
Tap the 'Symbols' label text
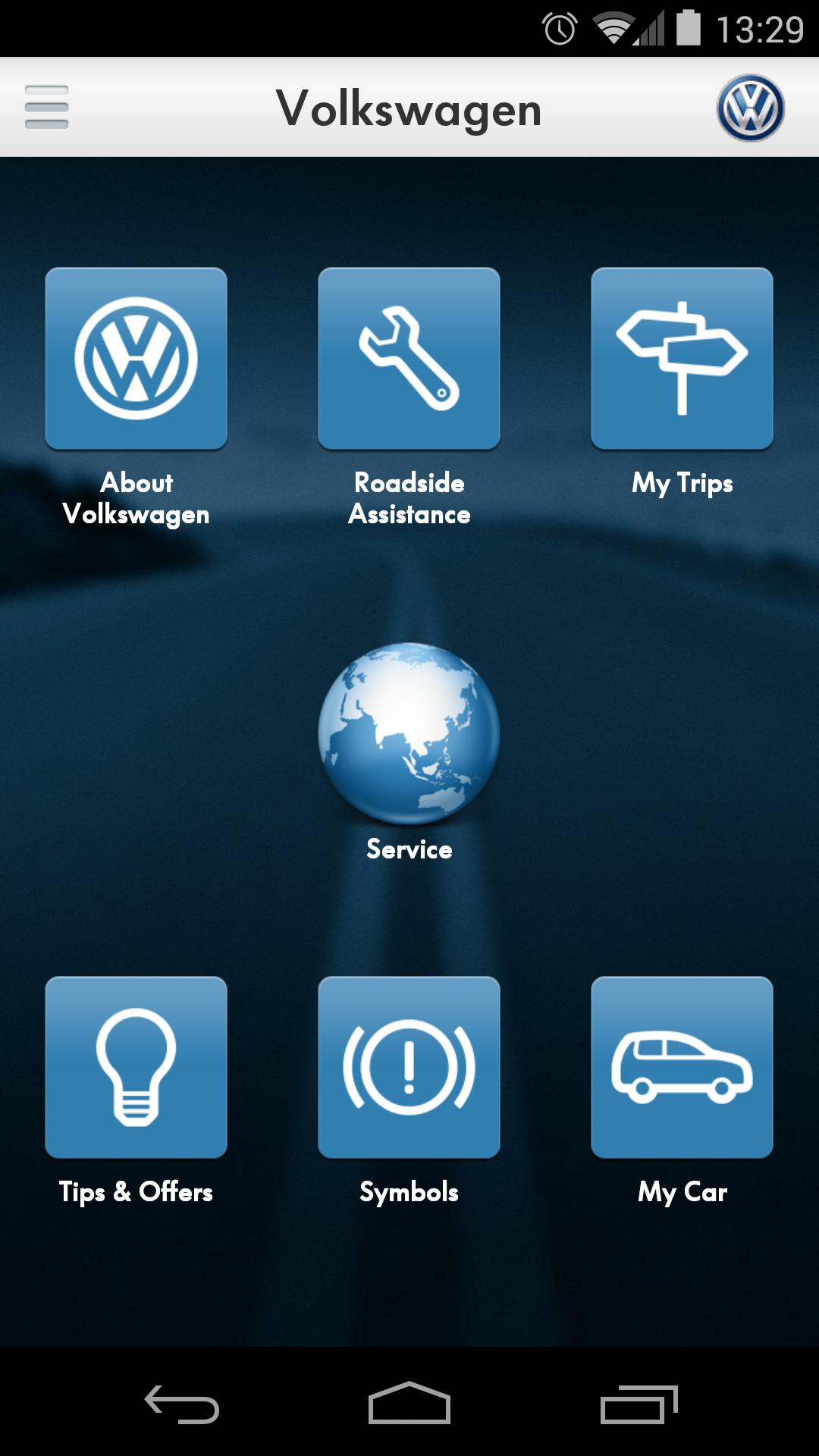[409, 1192]
